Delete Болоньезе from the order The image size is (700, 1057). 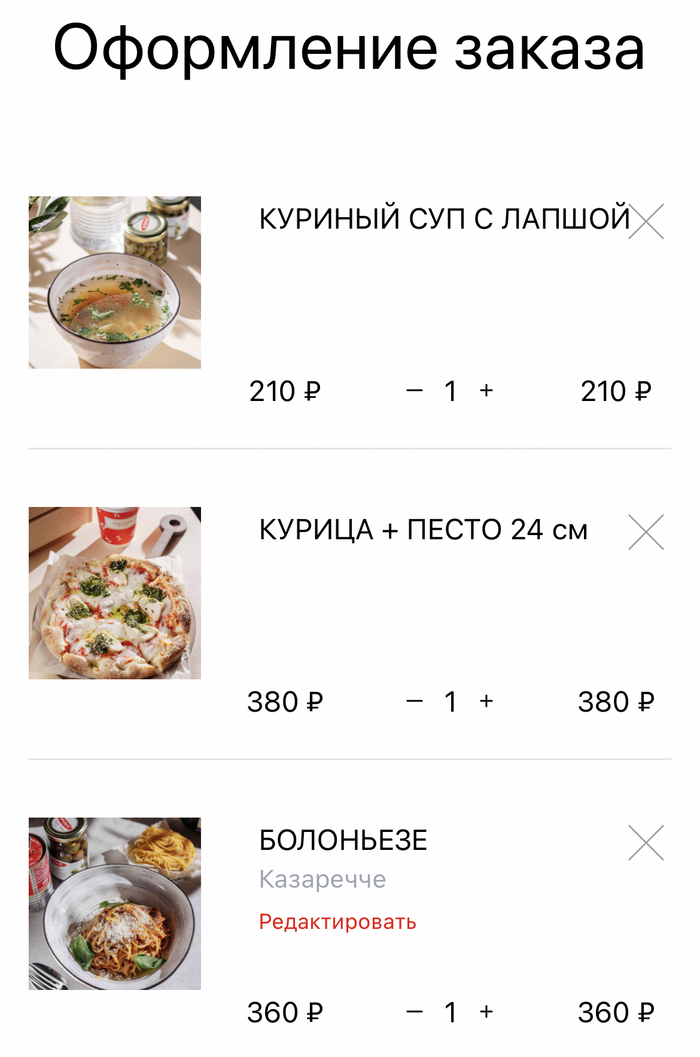[646, 843]
